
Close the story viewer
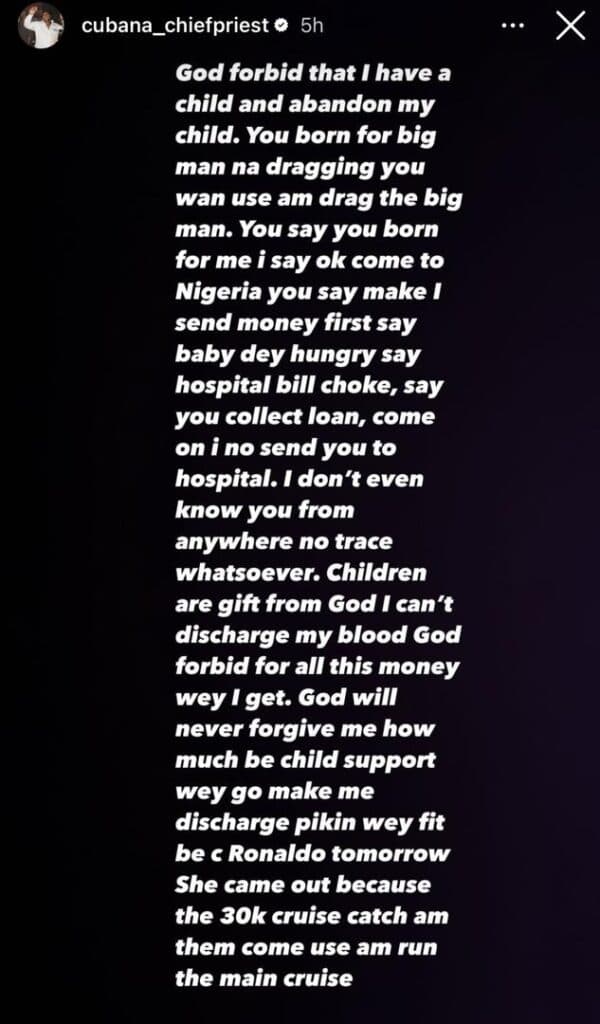click(x=570, y=27)
